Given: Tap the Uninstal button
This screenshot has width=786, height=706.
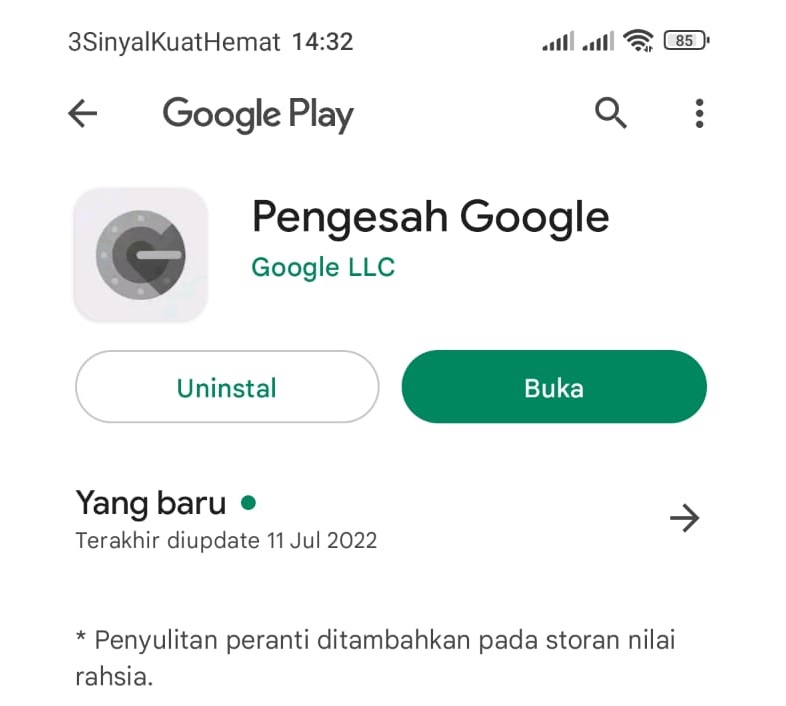Looking at the screenshot, I should [227, 387].
